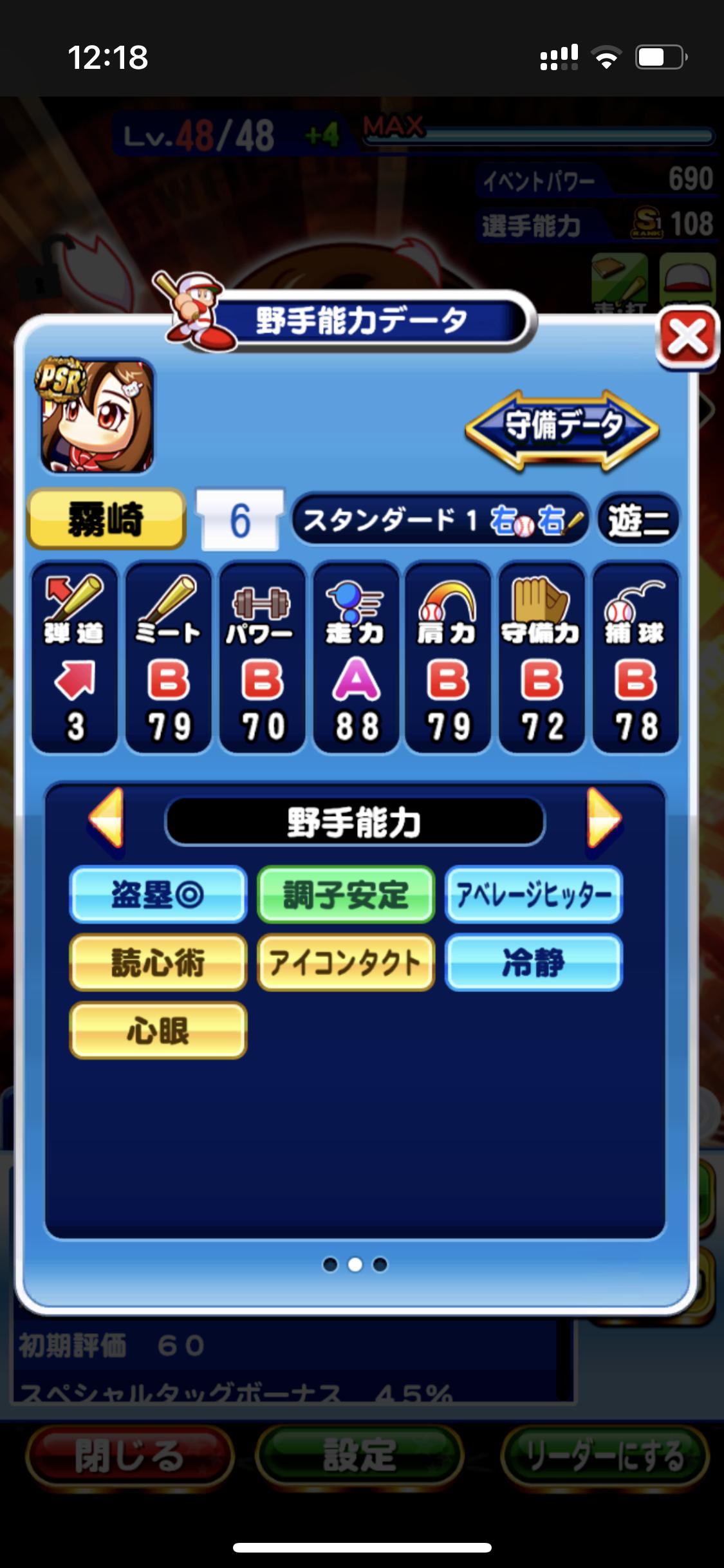
Task: Go to previous ability page with left arrow
Action: coord(107,819)
